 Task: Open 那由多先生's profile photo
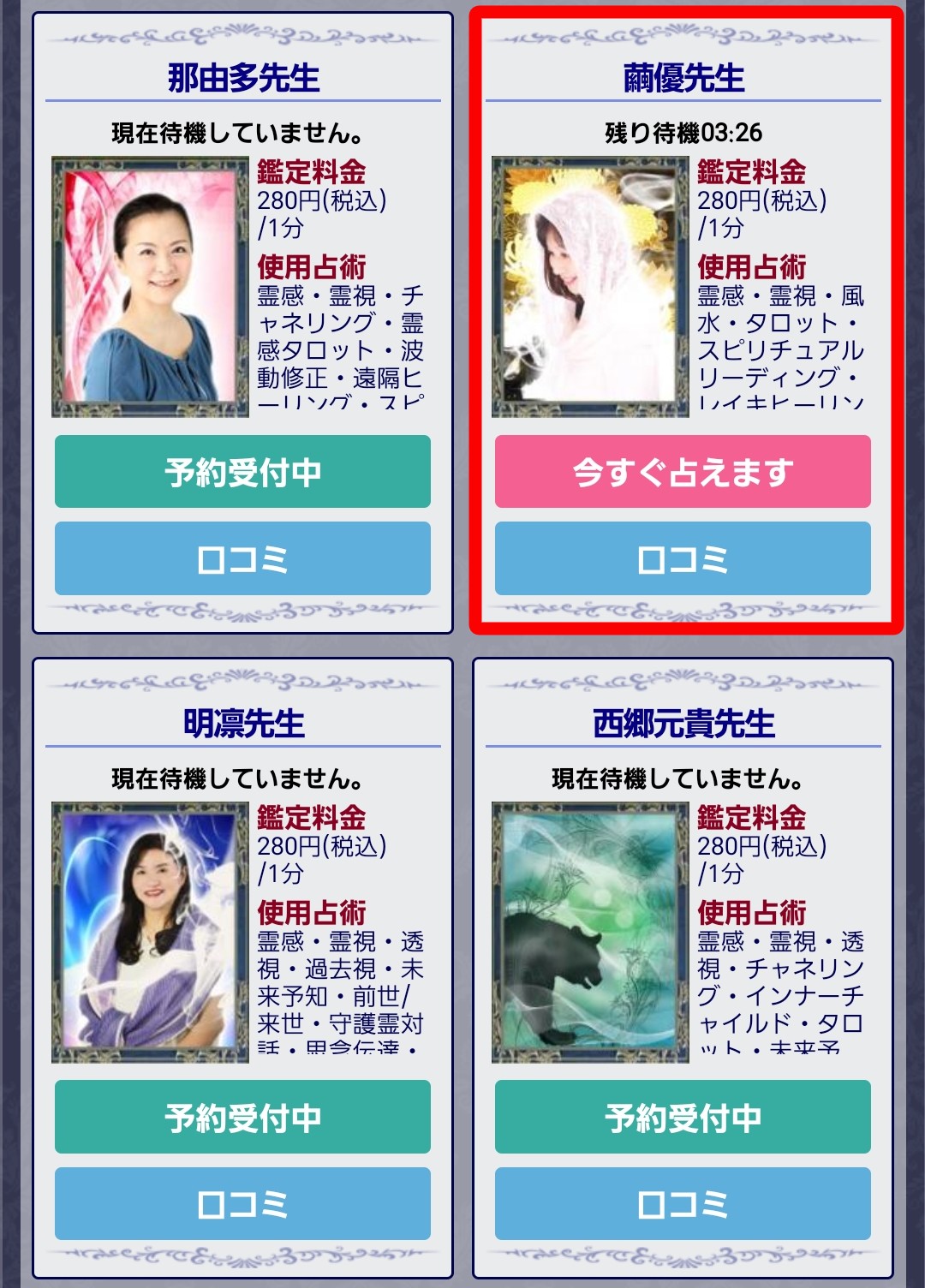click(150, 286)
